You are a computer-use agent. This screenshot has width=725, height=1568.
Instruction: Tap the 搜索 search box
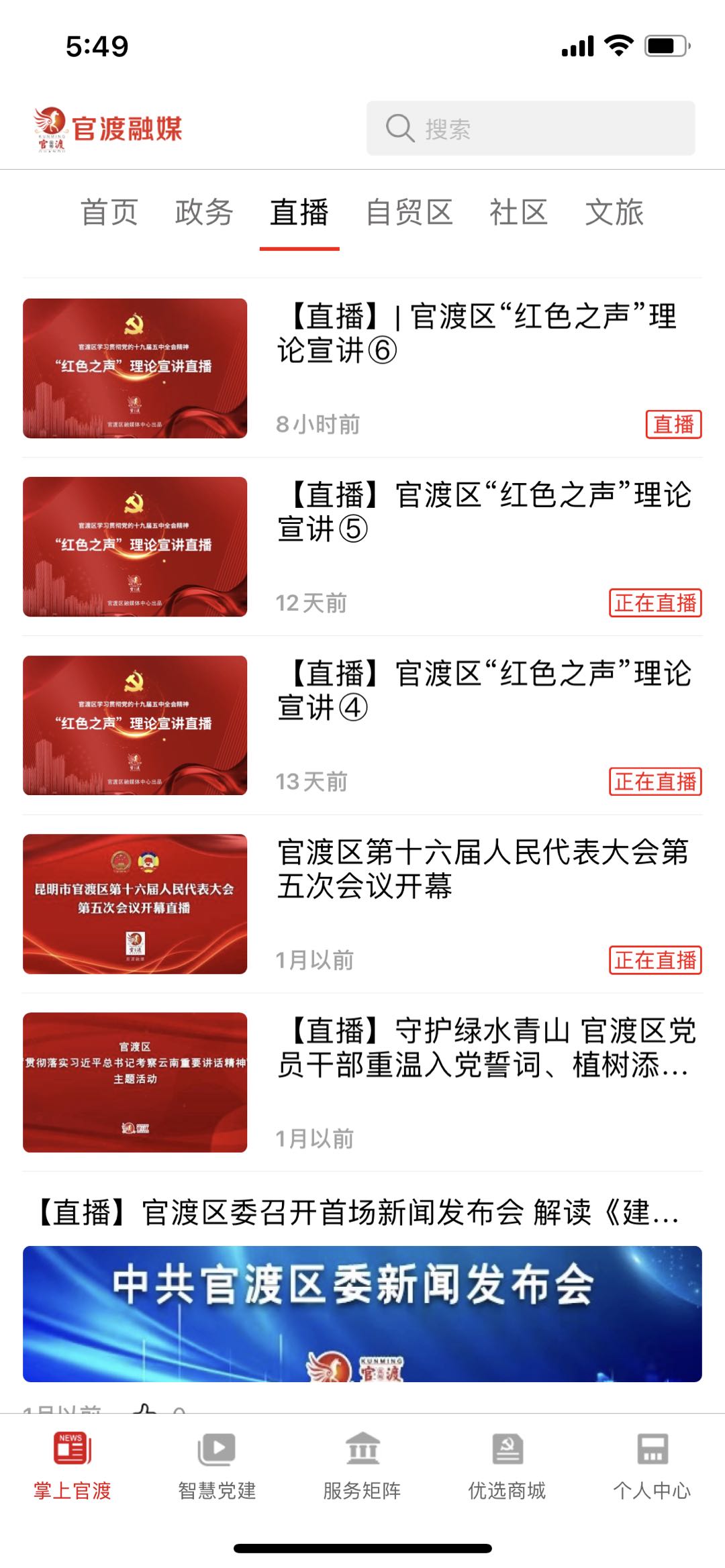530,128
